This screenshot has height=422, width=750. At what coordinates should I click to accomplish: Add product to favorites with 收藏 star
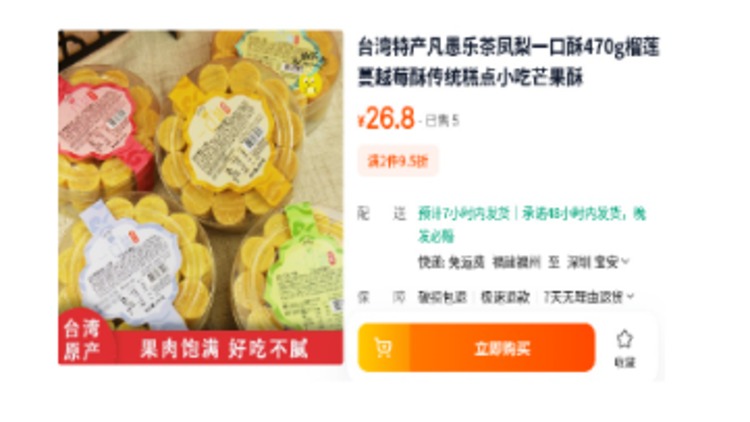(625, 347)
